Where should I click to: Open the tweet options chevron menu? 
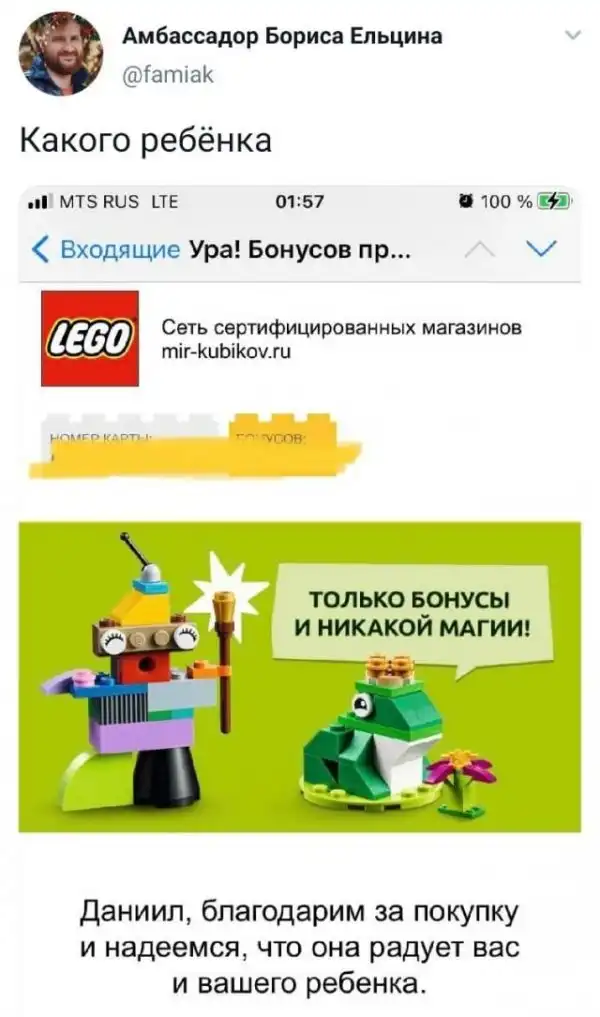coord(573,35)
